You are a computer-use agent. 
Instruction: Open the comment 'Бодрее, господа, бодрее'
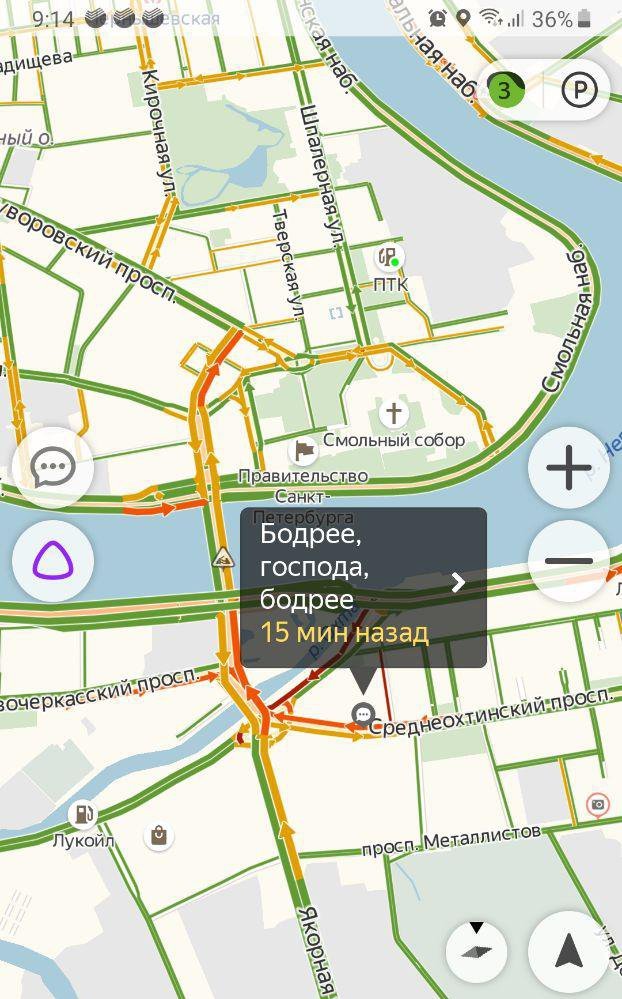[363, 588]
